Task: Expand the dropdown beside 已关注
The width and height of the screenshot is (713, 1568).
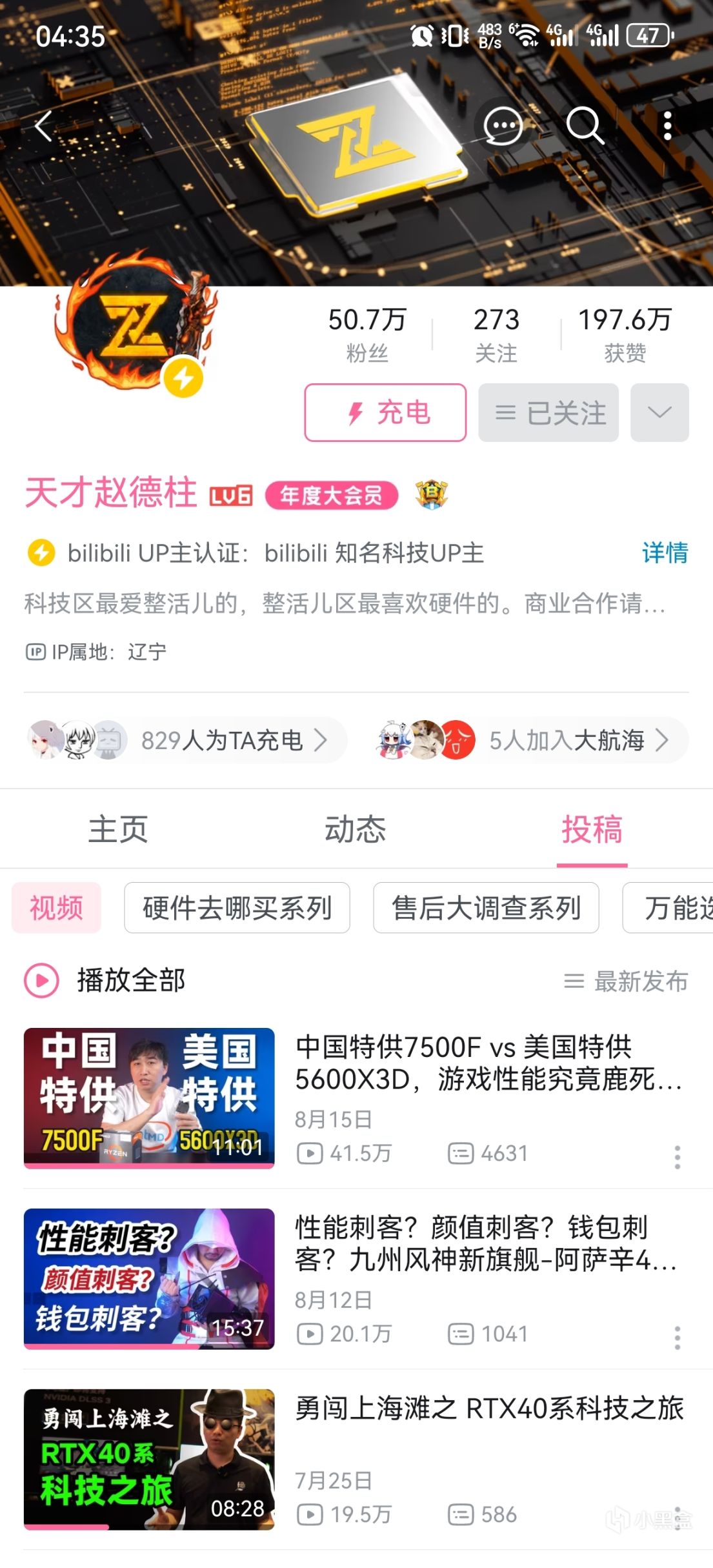Action: click(x=659, y=413)
